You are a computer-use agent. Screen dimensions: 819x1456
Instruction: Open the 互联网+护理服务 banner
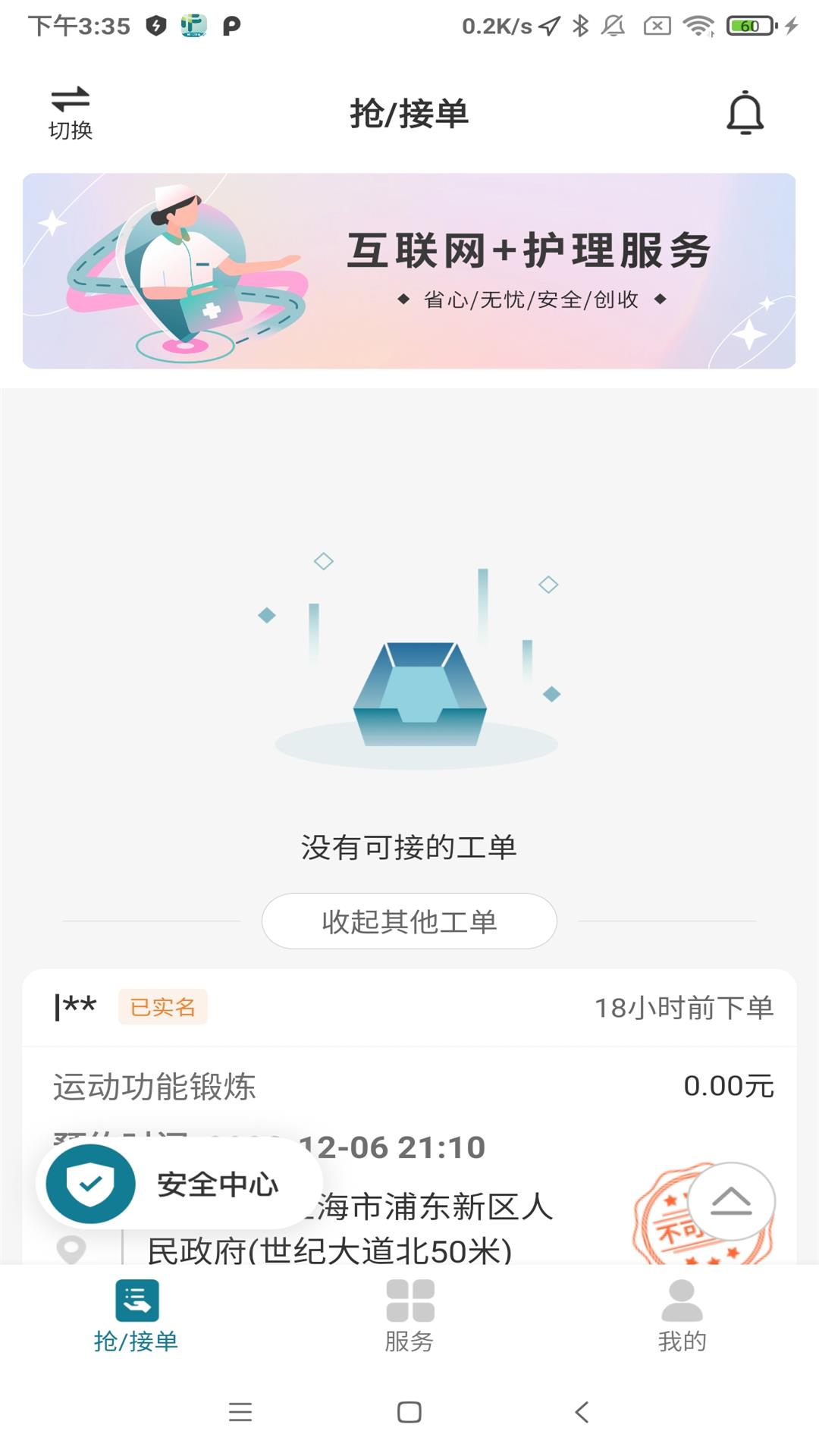pos(409,270)
